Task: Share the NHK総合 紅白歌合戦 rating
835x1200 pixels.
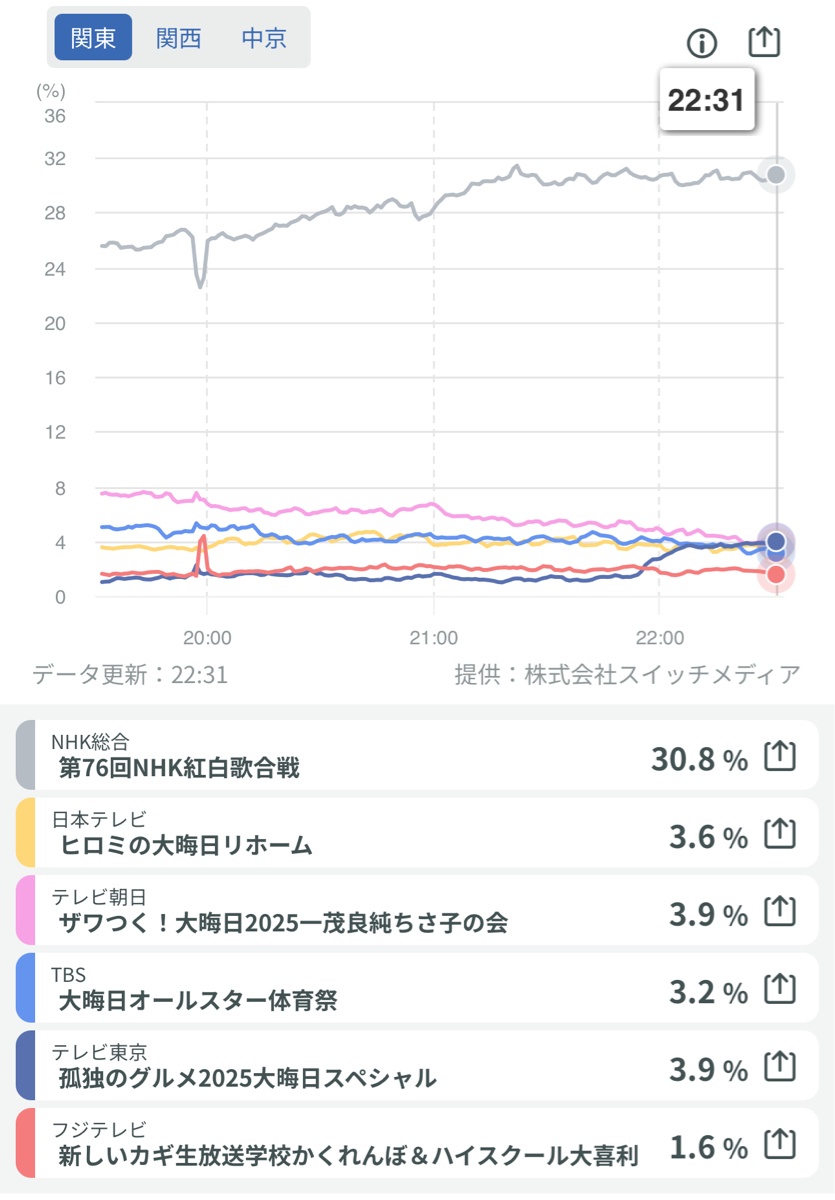Action: (x=780, y=757)
